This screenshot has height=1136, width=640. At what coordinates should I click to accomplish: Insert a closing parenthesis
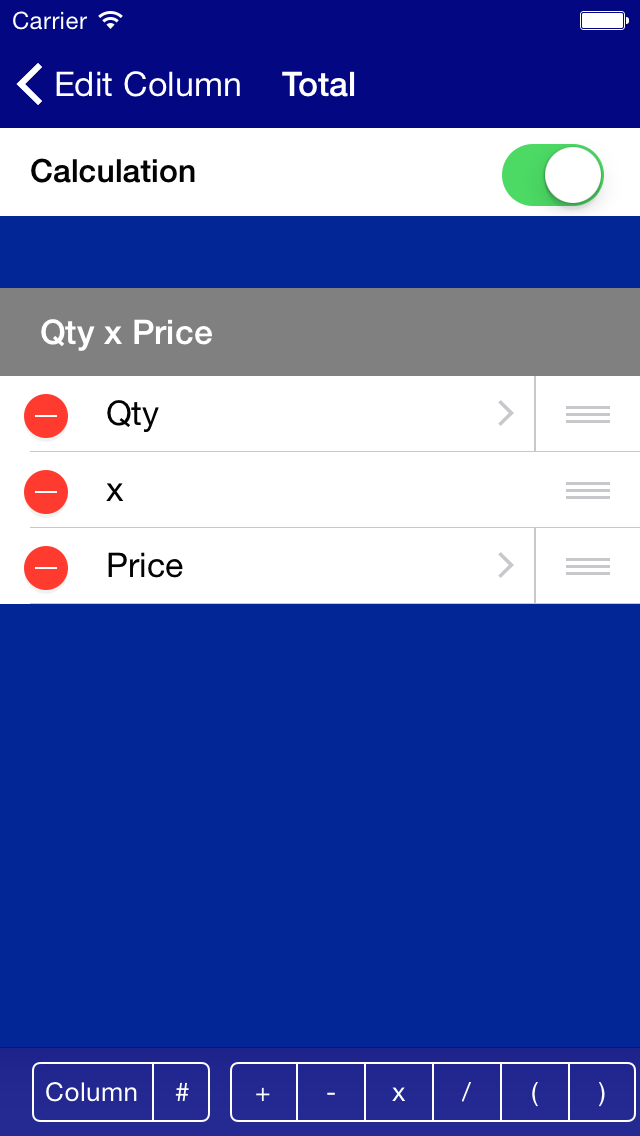601,1093
